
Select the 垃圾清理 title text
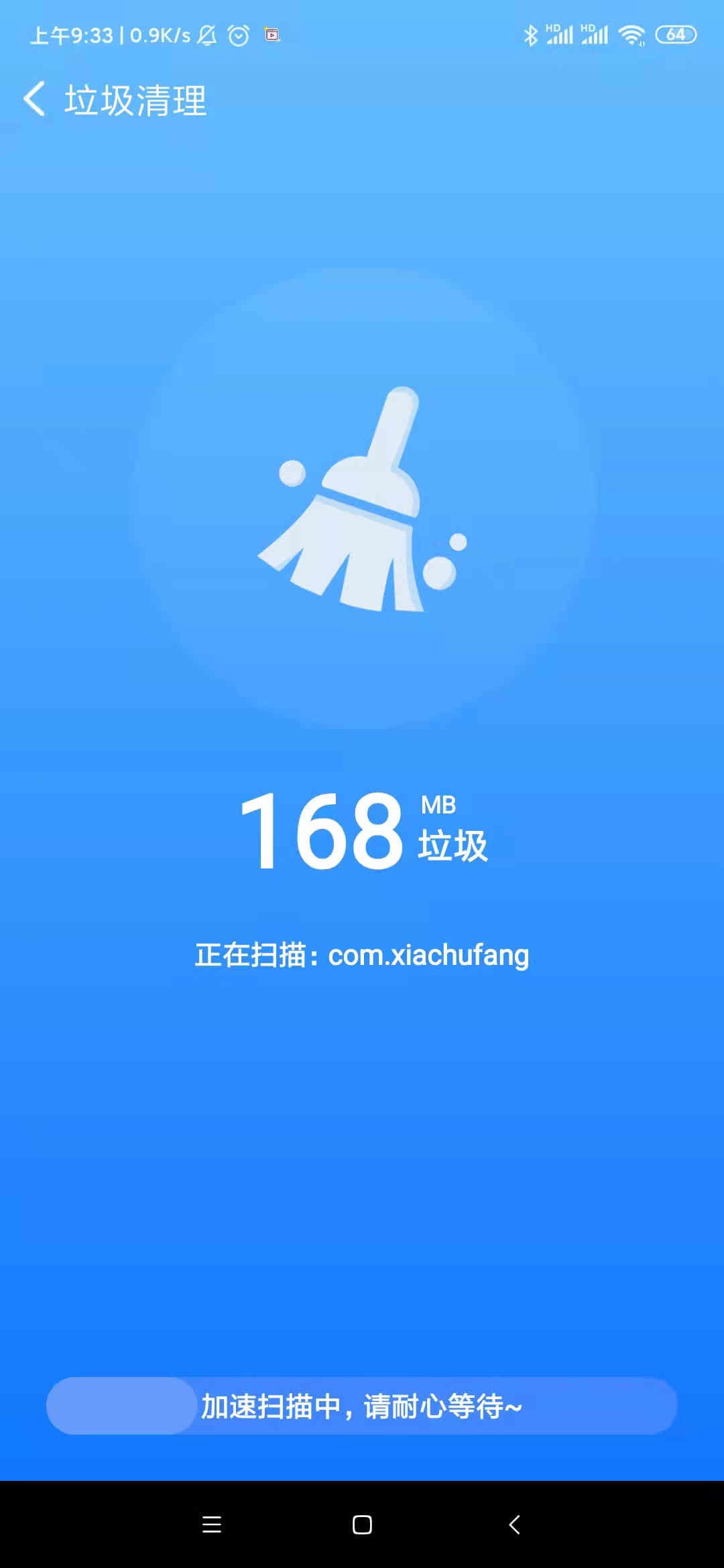point(136,99)
